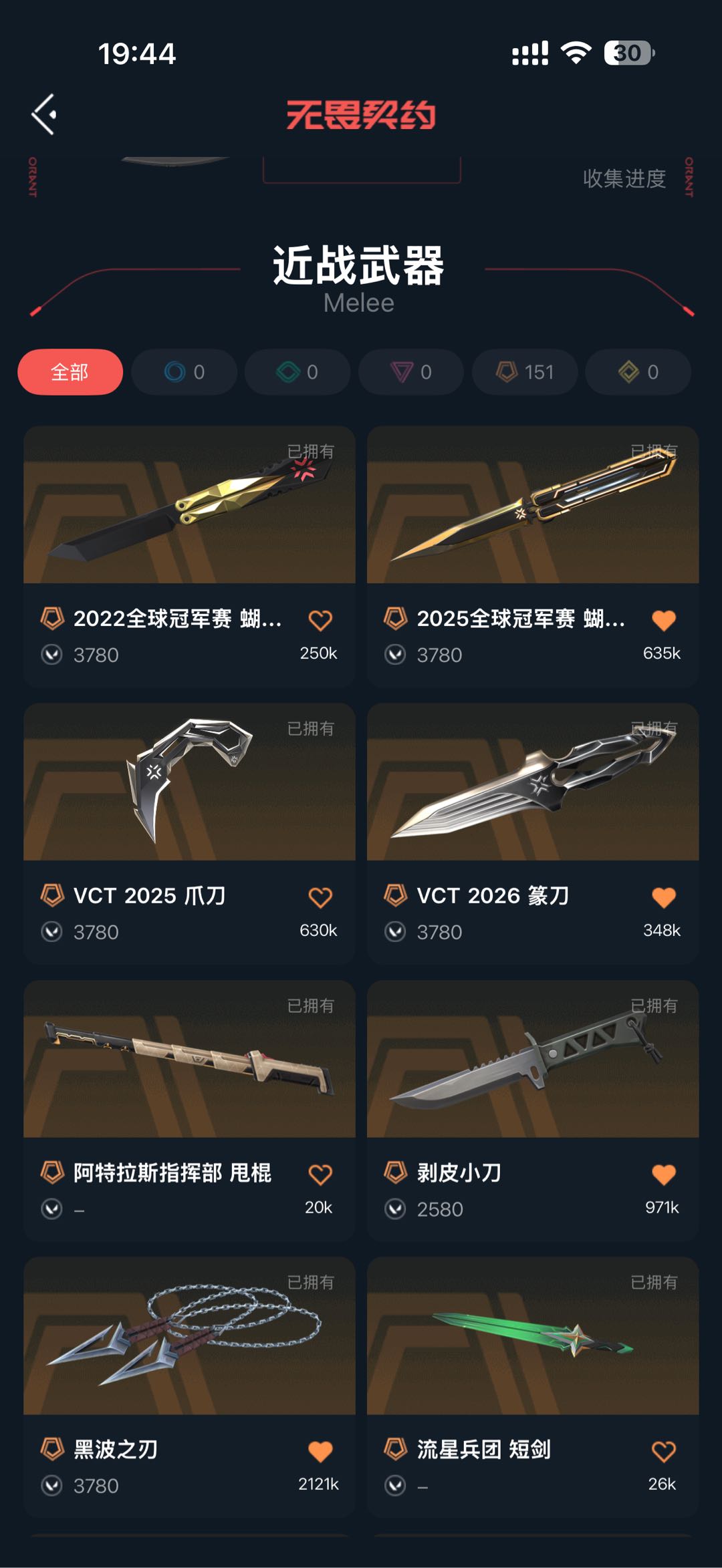Image resolution: width=722 pixels, height=1568 pixels.
Task: Unlike the 黑波之刃 weapon
Action: (320, 1451)
